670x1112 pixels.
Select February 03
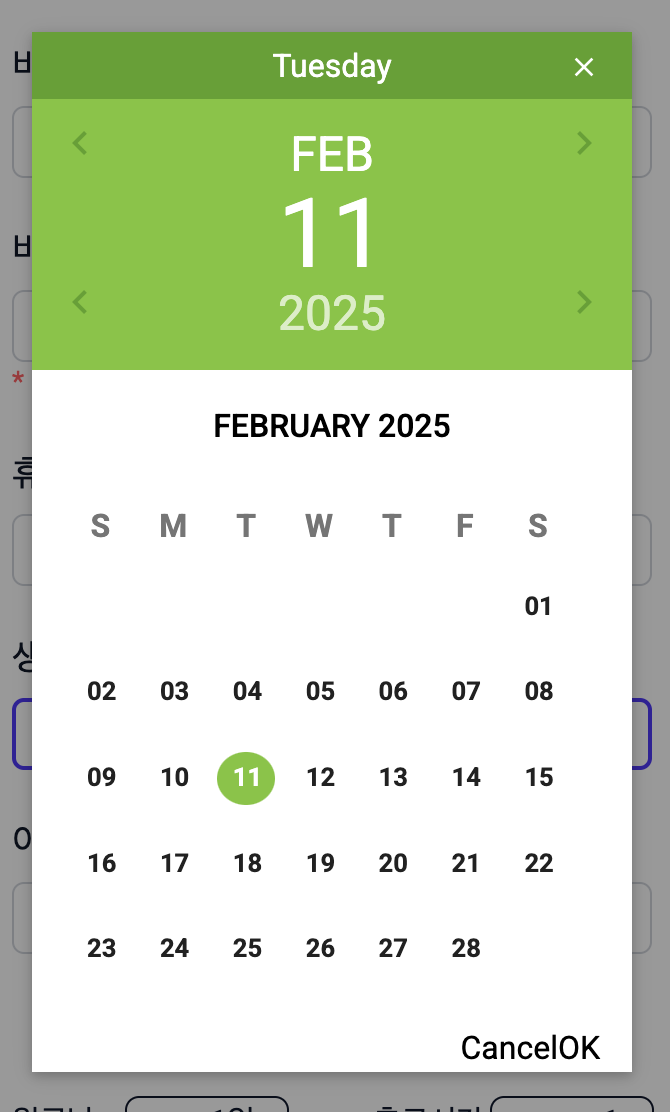click(174, 692)
